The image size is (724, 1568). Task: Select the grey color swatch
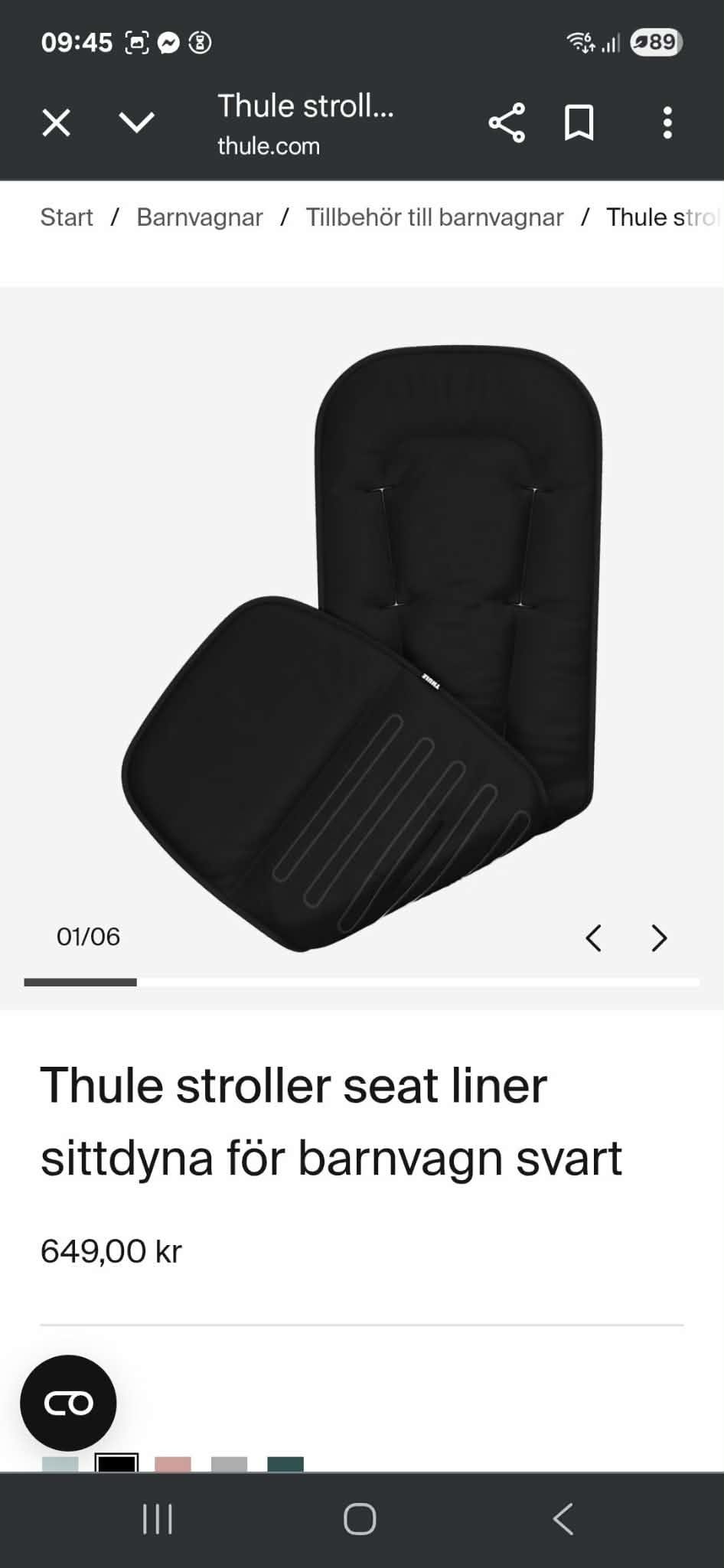click(230, 1464)
